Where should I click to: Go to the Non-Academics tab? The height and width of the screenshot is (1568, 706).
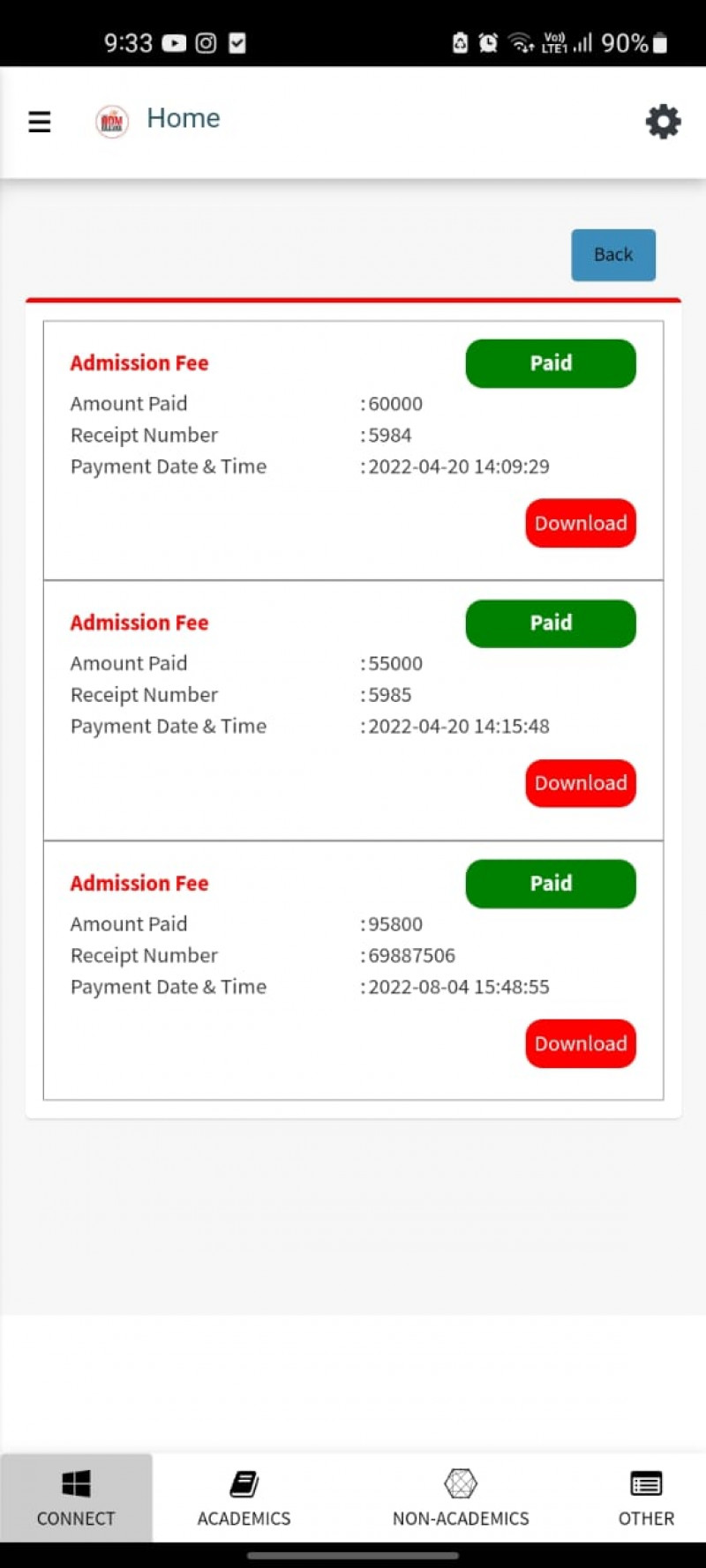pyautogui.click(x=461, y=1497)
